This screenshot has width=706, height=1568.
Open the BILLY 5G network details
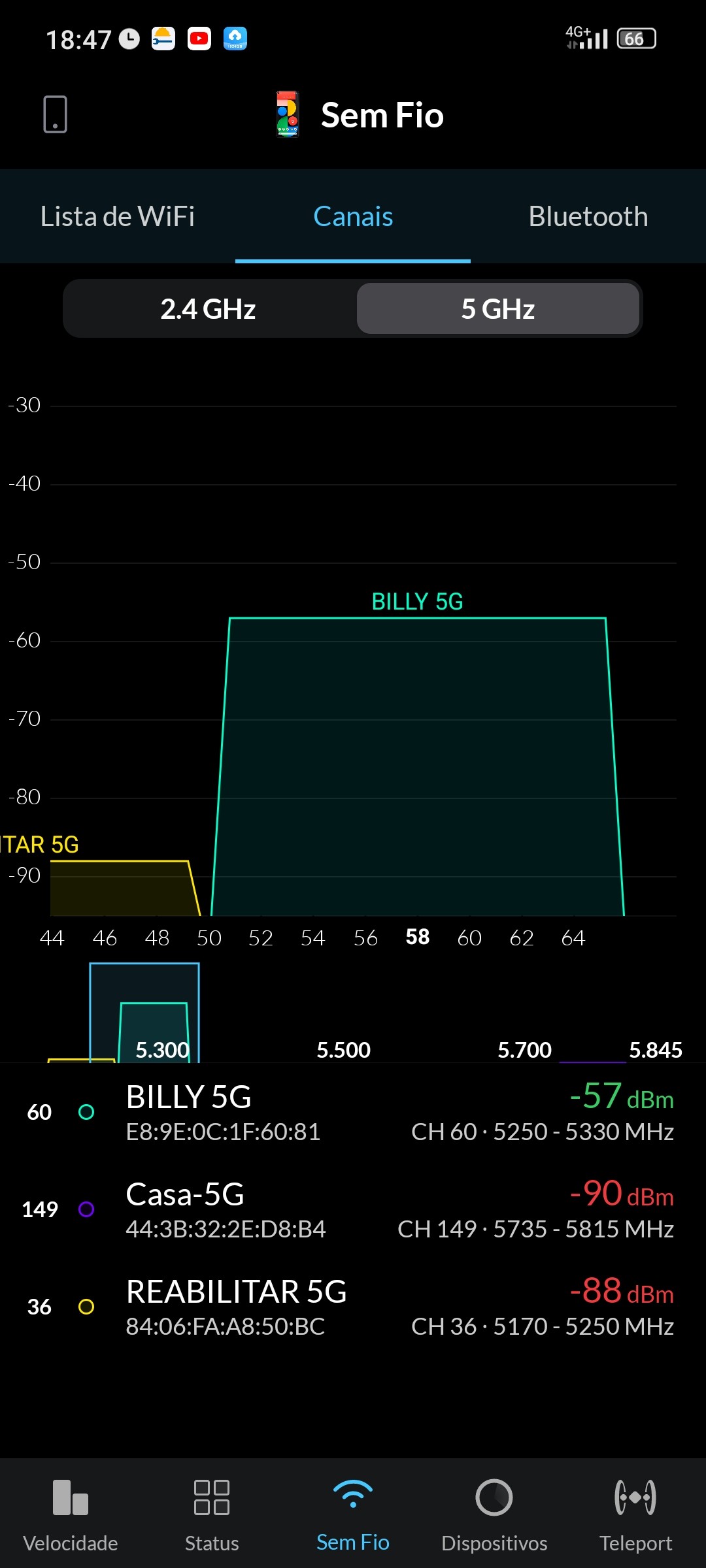point(353,1112)
